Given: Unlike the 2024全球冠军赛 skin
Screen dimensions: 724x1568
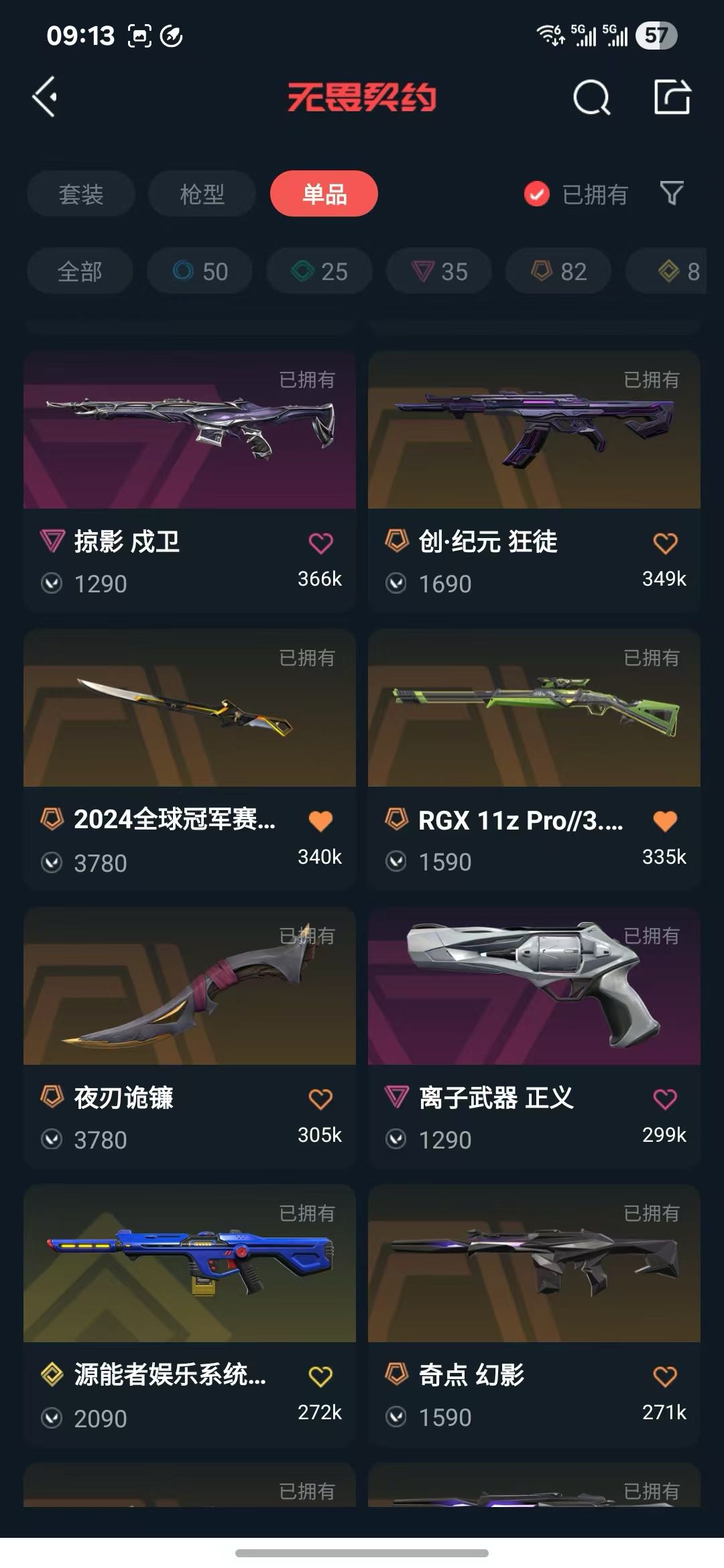Looking at the screenshot, I should pyautogui.click(x=320, y=821).
